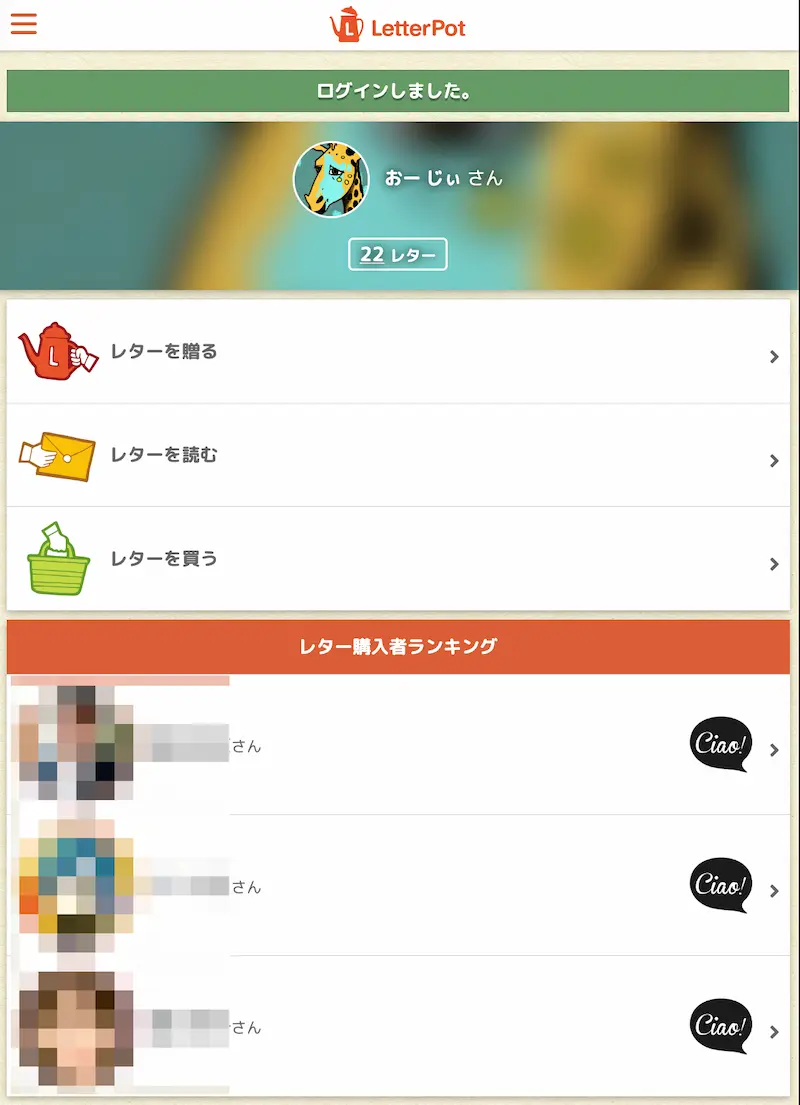800x1105 pixels.
Task: Open the 22 レター balance button
Action: (x=398, y=255)
